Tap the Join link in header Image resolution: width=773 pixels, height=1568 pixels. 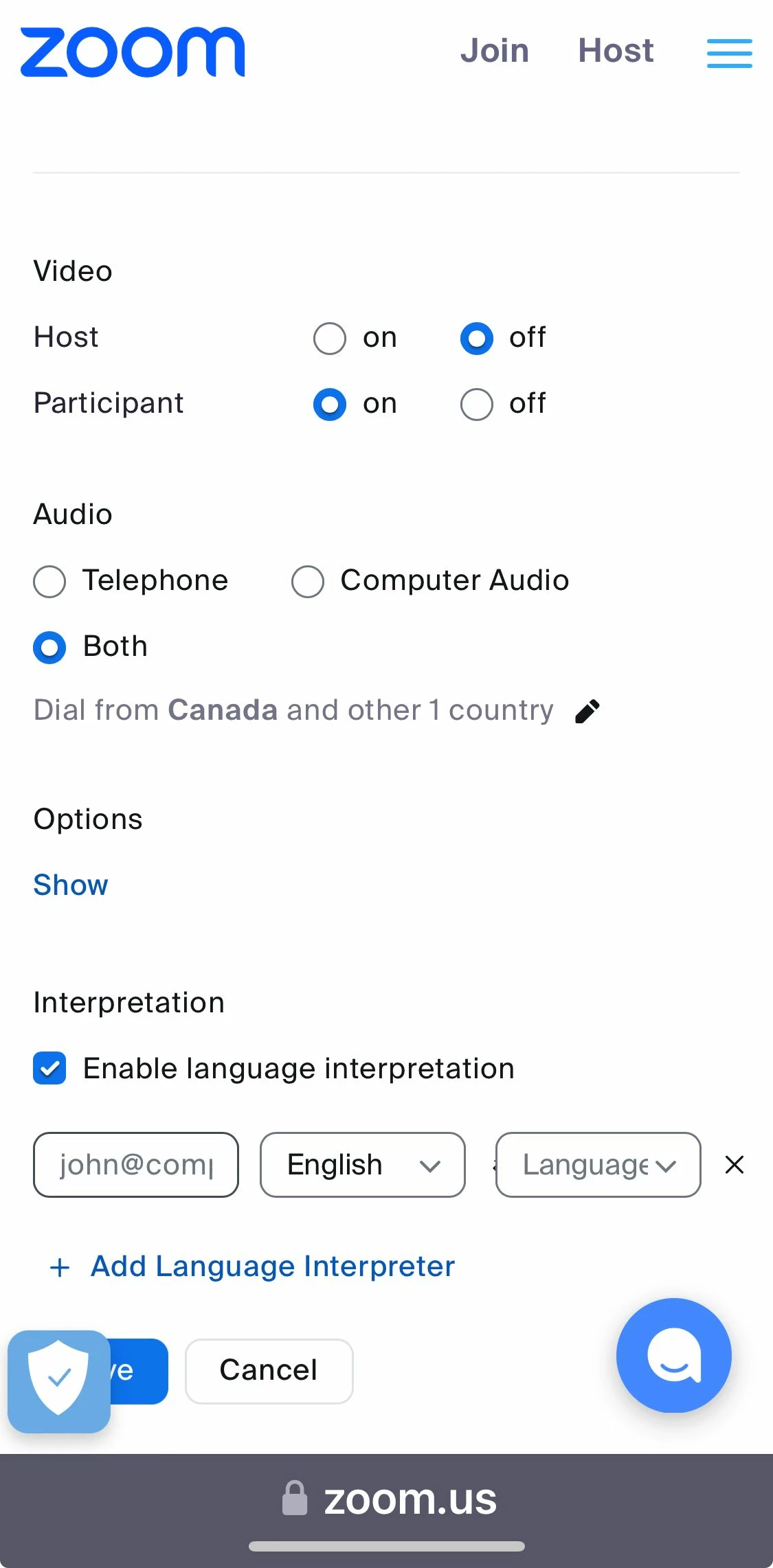(x=495, y=51)
